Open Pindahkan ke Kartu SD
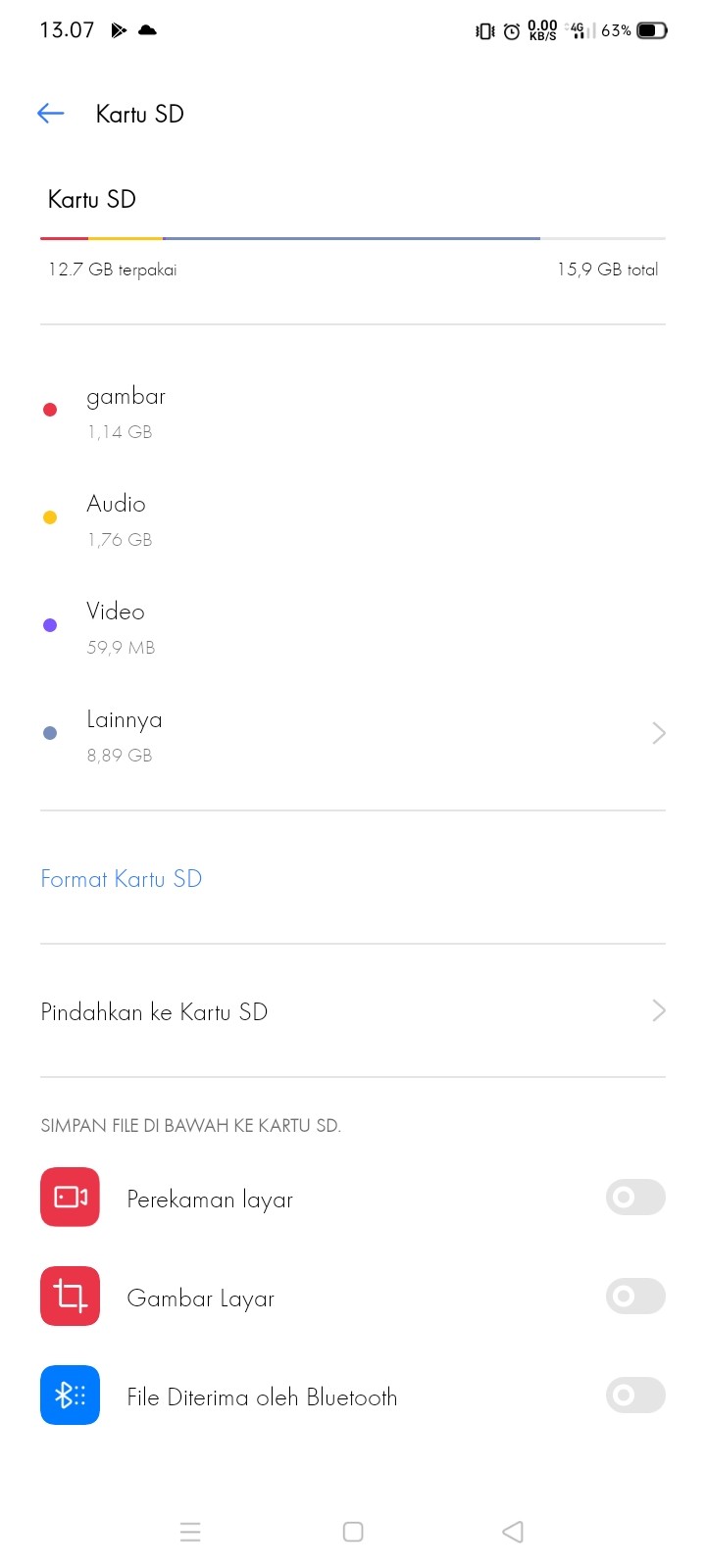This screenshot has width=706, height=1568. pos(353,1011)
